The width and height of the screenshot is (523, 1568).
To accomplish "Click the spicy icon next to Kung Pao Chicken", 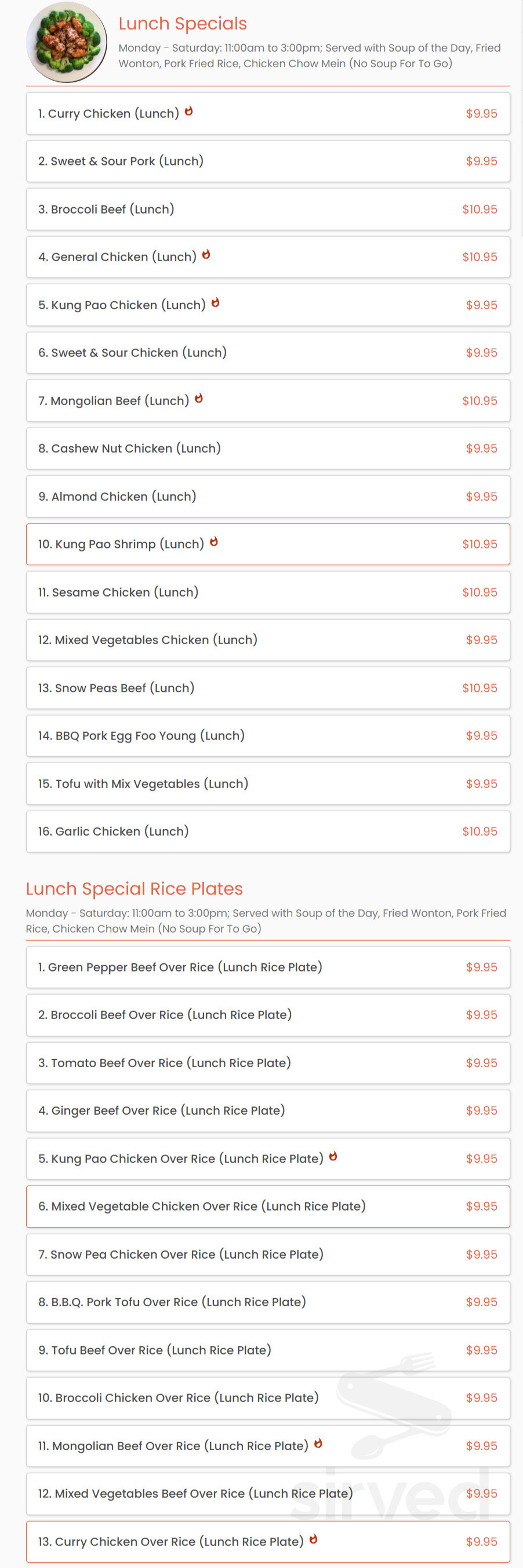I will 216,304.
